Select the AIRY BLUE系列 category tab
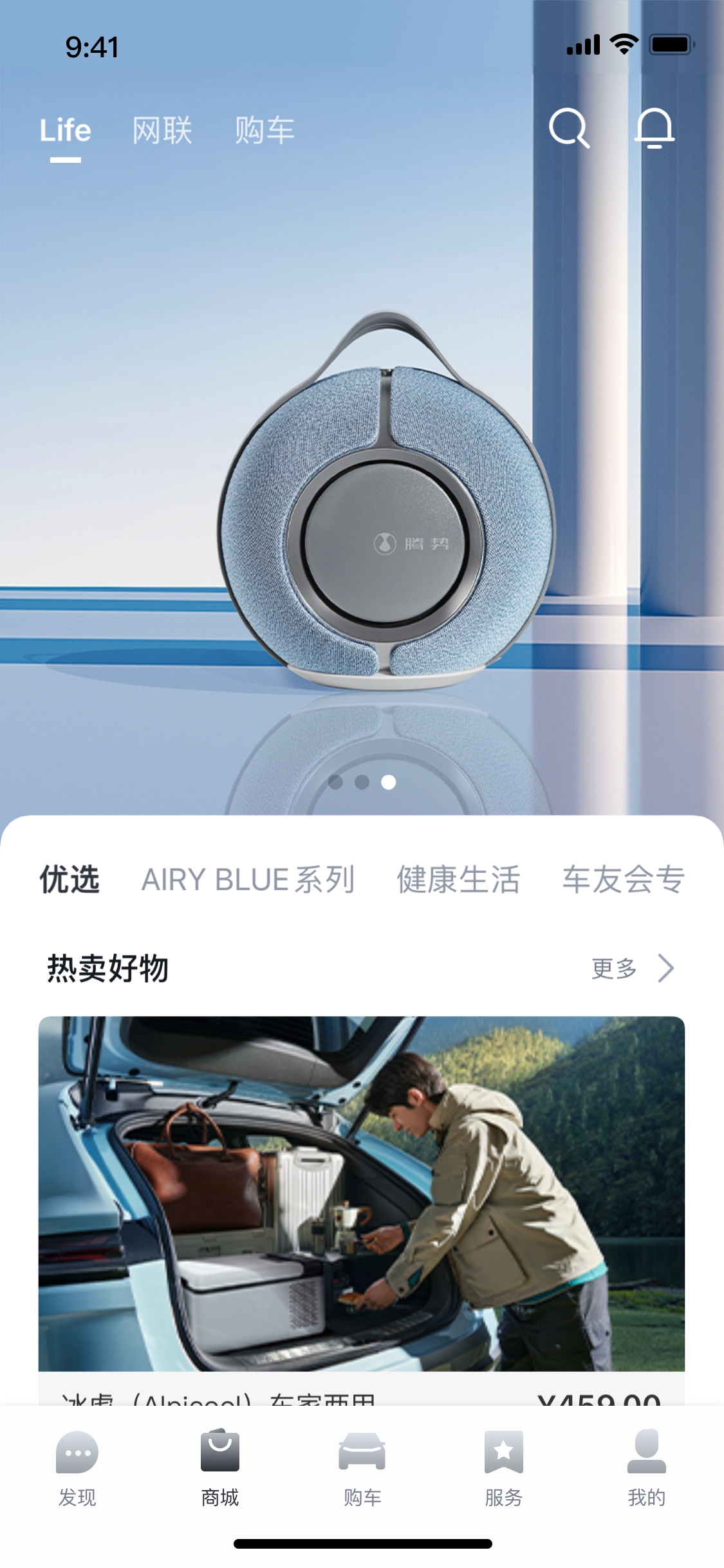724x1568 pixels. (248, 879)
